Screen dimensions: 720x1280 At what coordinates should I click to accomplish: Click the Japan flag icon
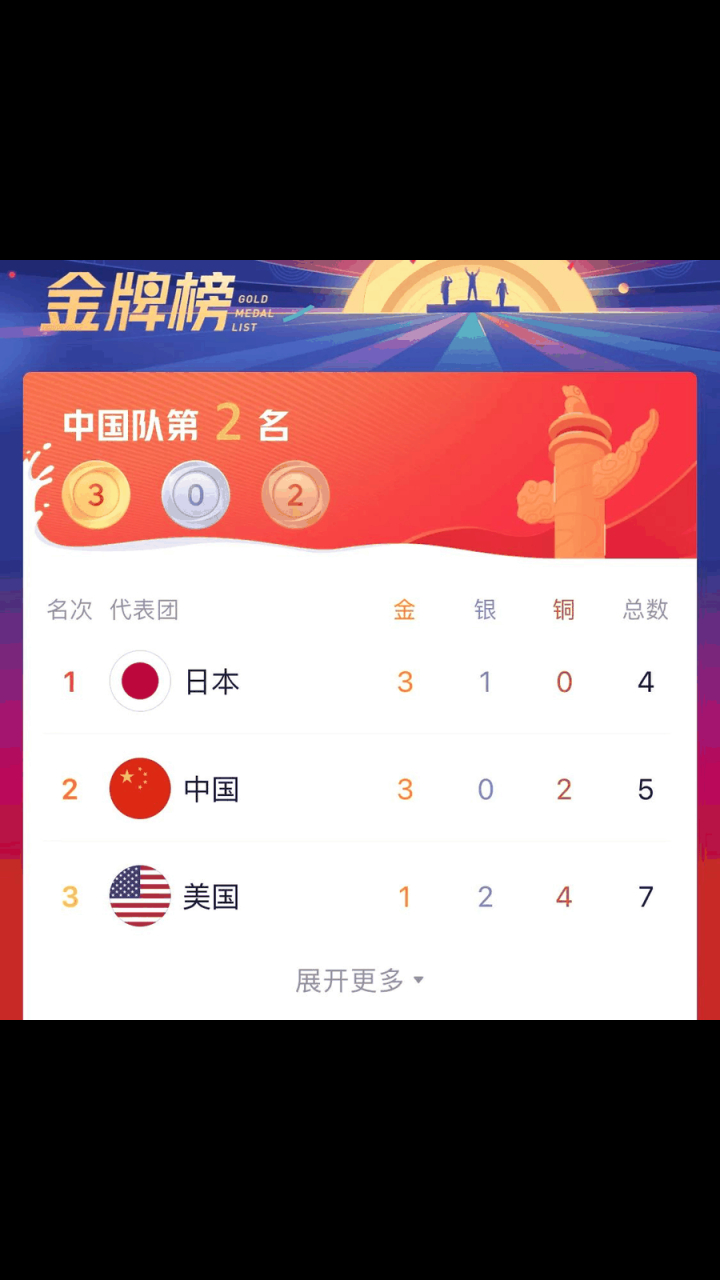pyautogui.click(x=140, y=681)
